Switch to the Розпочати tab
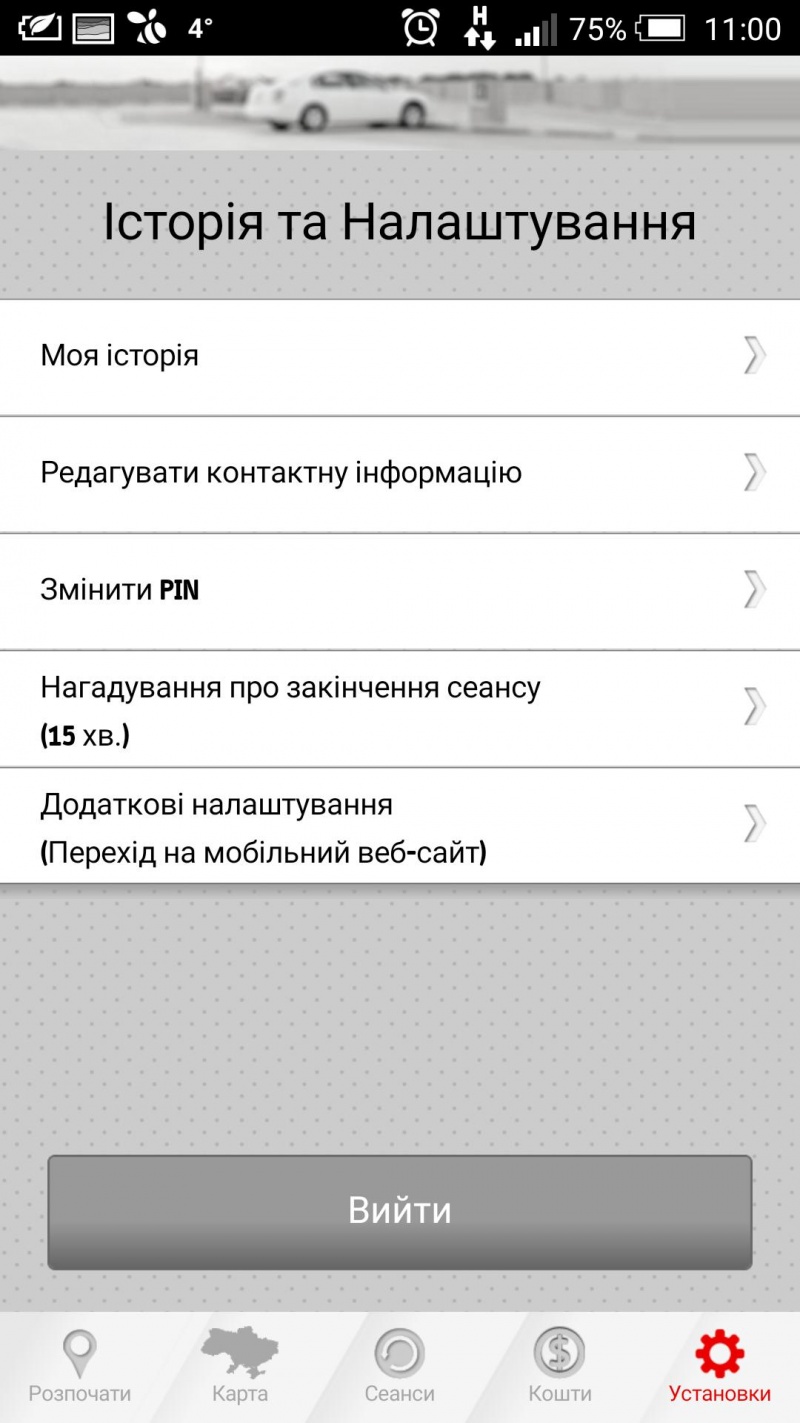800x1423 pixels. pyautogui.click(x=80, y=1367)
